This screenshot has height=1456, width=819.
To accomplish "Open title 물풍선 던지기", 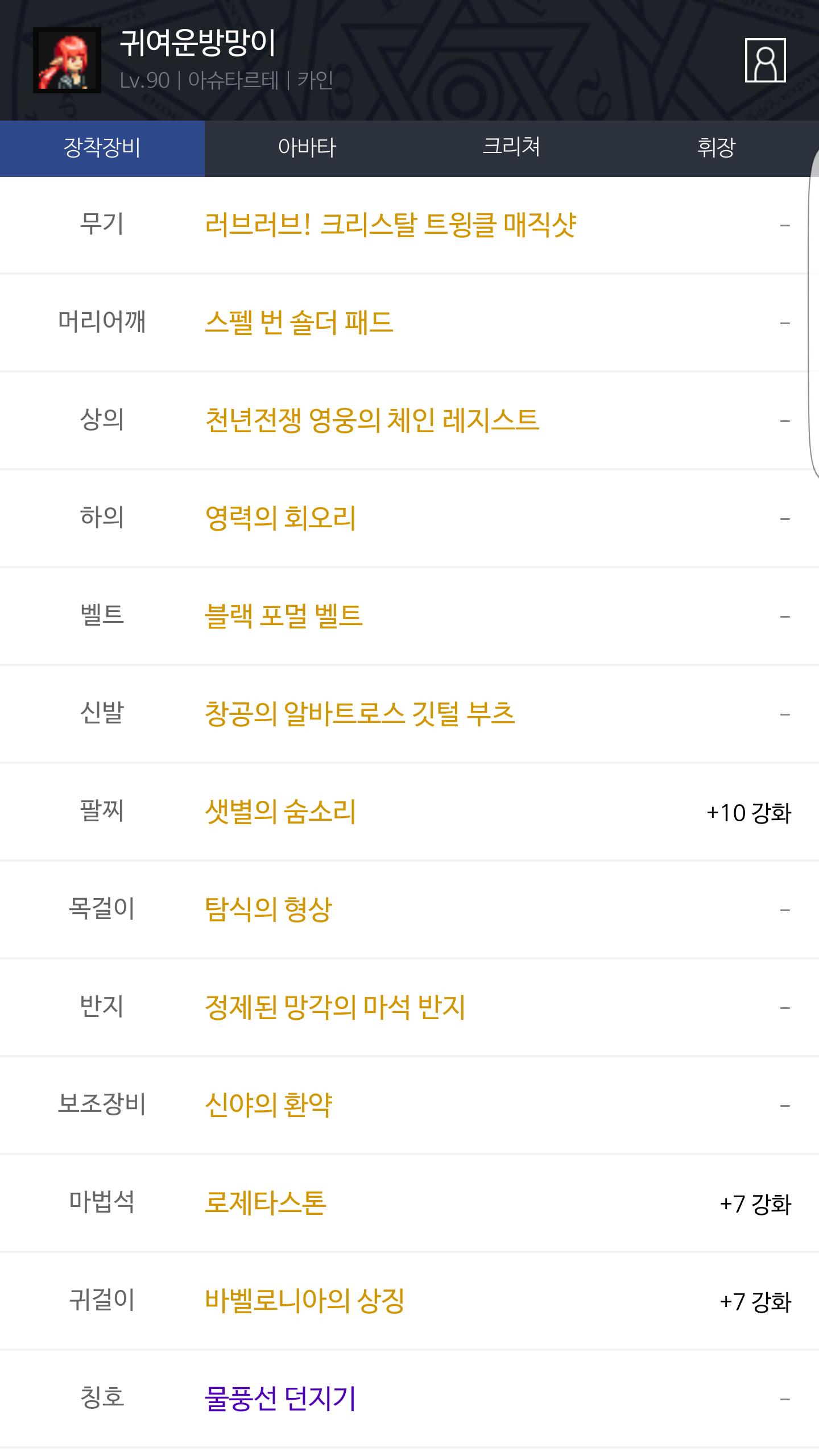I will [280, 1399].
